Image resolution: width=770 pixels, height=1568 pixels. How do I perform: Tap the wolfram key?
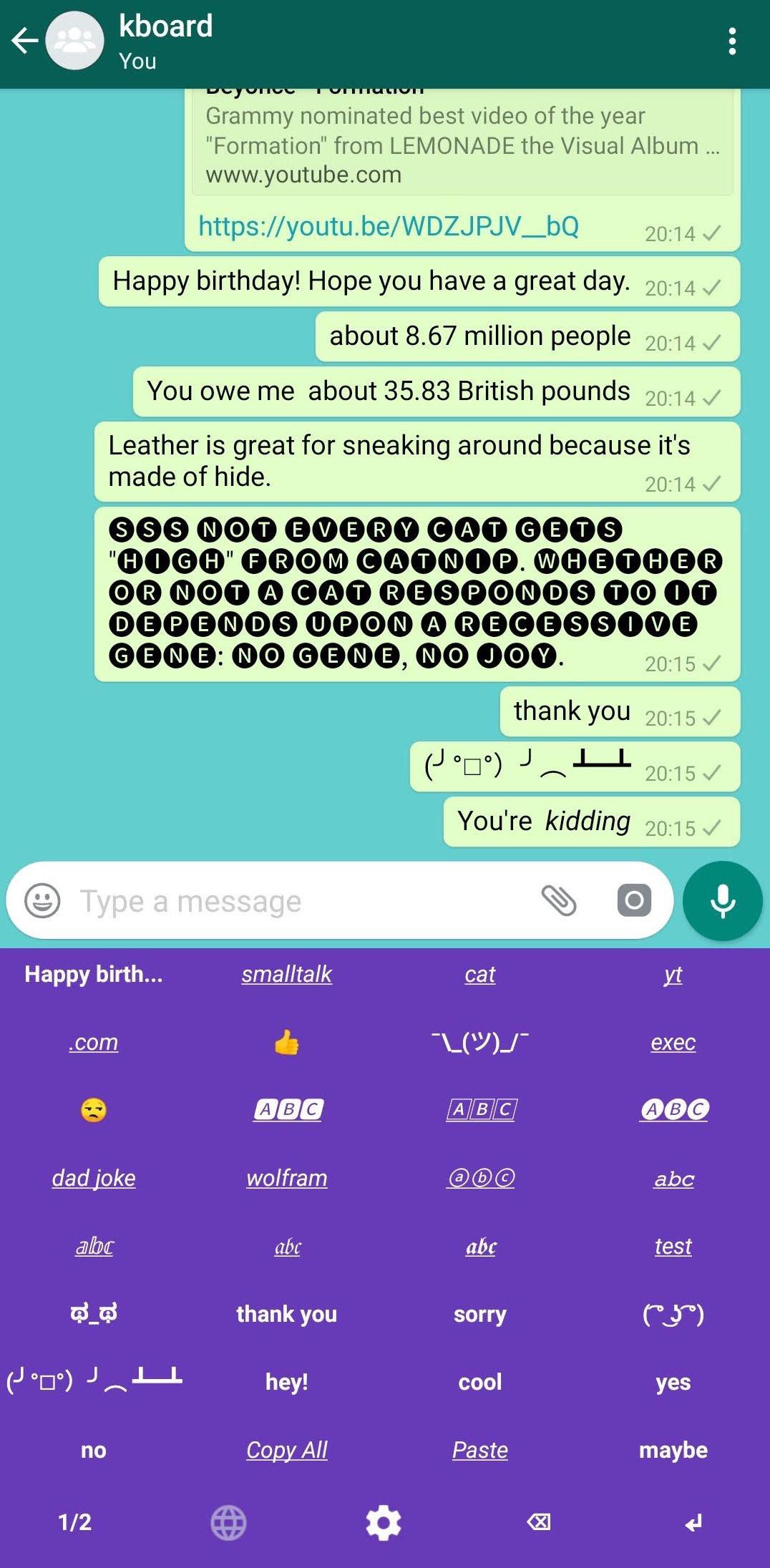(286, 1178)
